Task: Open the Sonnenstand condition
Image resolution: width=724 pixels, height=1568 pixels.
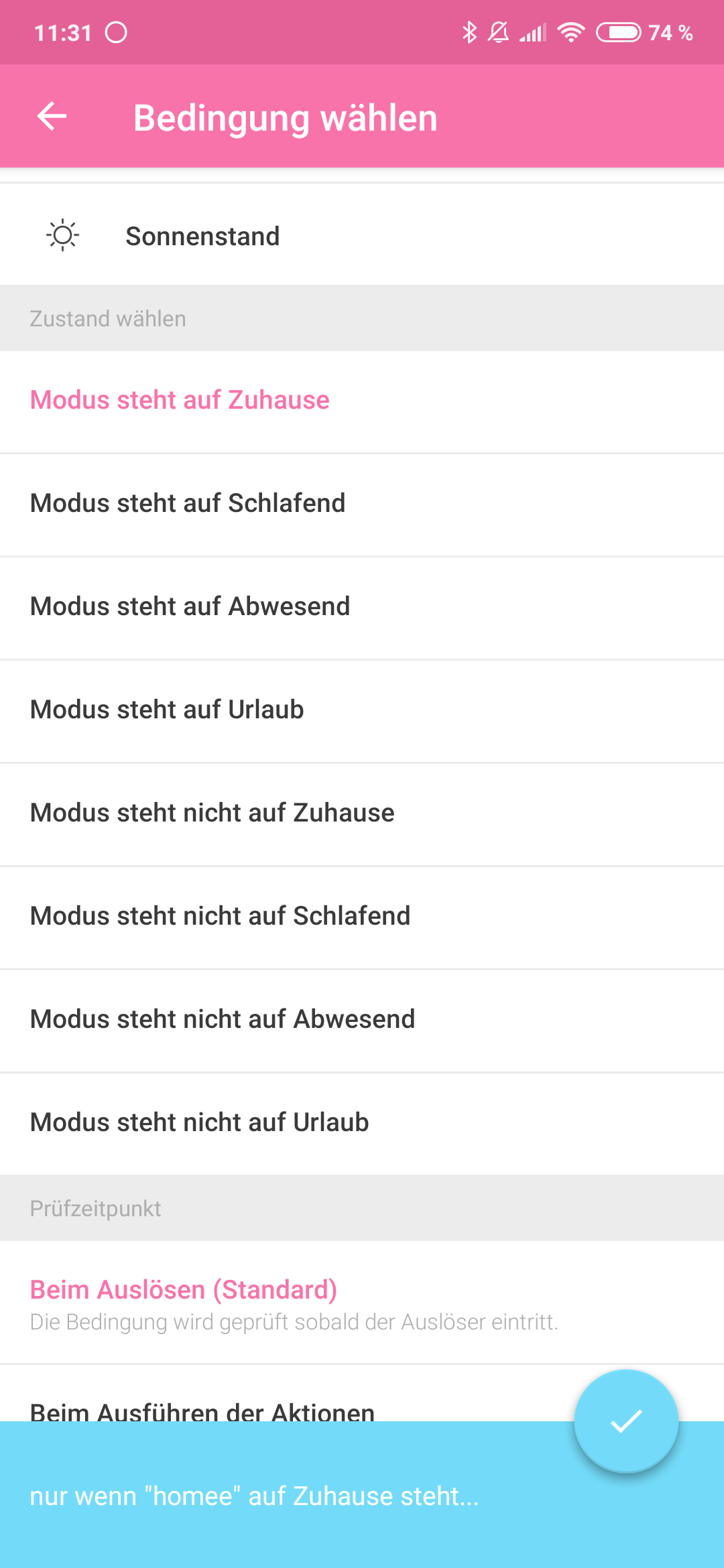Action: coord(202,236)
